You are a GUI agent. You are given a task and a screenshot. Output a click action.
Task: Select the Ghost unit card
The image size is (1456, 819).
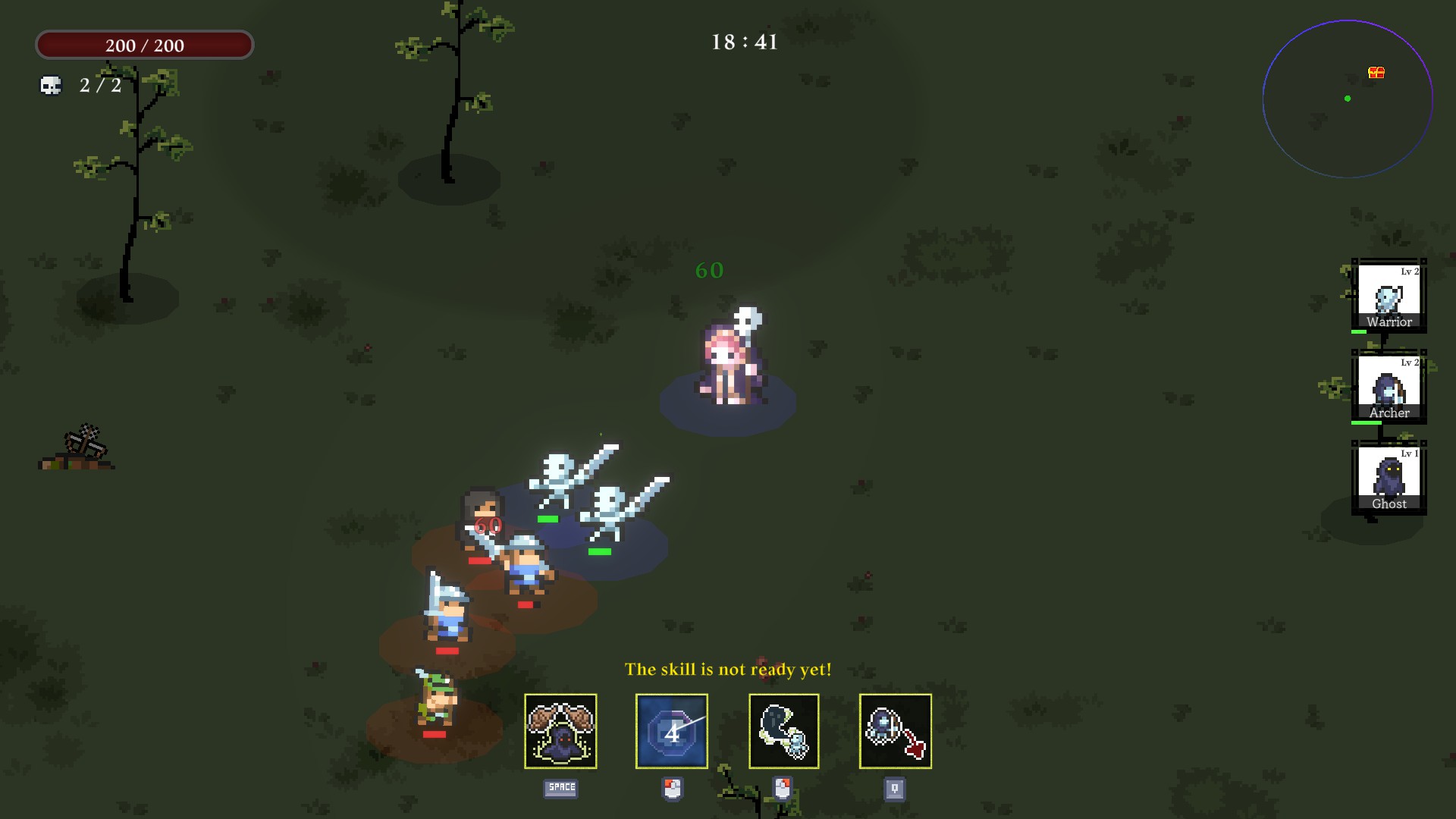(x=1389, y=479)
